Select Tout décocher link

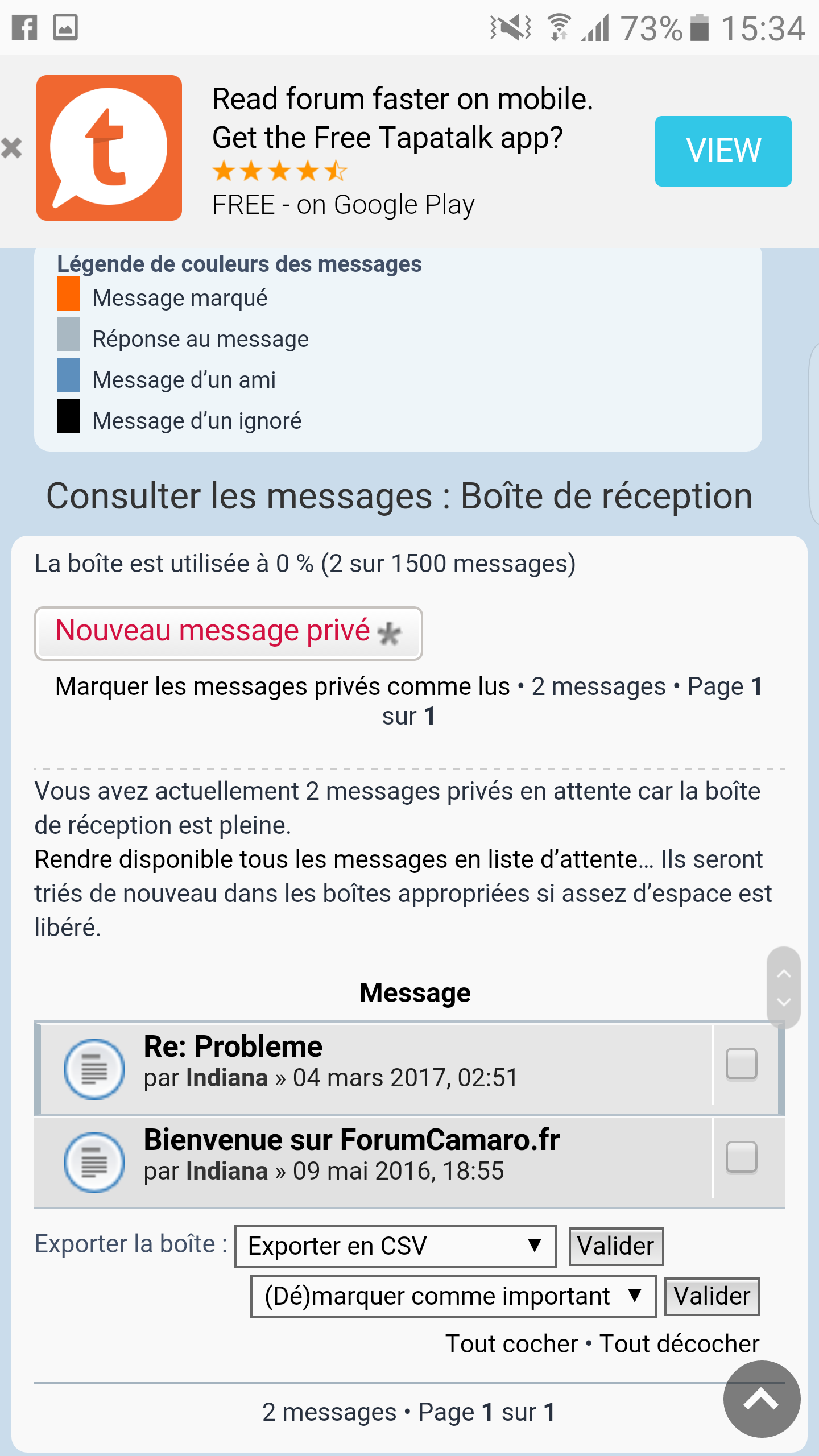tap(679, 1344)
